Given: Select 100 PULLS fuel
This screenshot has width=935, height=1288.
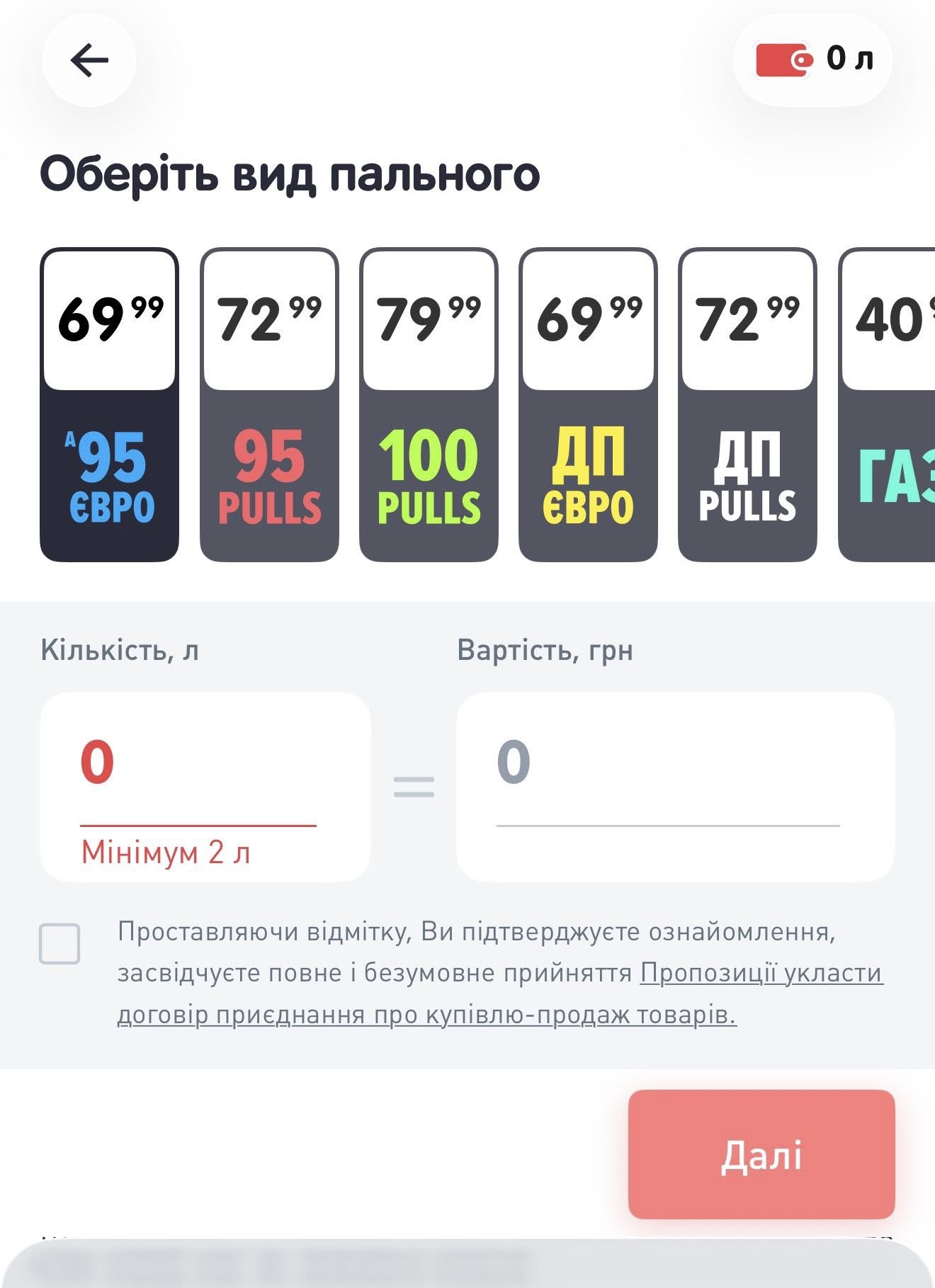Looking at the screenshot, I should pyautogui.click(x=429, y=405).
